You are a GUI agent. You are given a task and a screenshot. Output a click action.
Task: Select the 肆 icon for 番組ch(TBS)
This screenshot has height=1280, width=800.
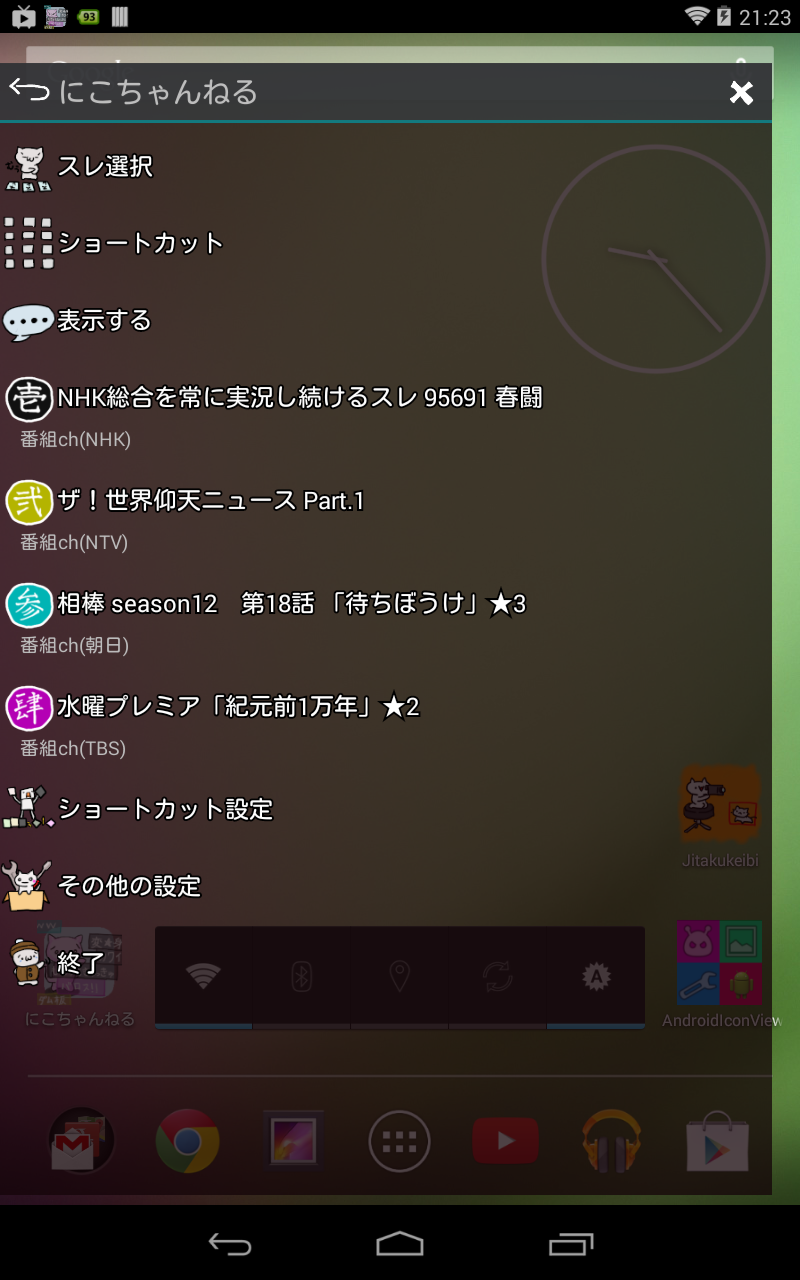click(28, 708)
